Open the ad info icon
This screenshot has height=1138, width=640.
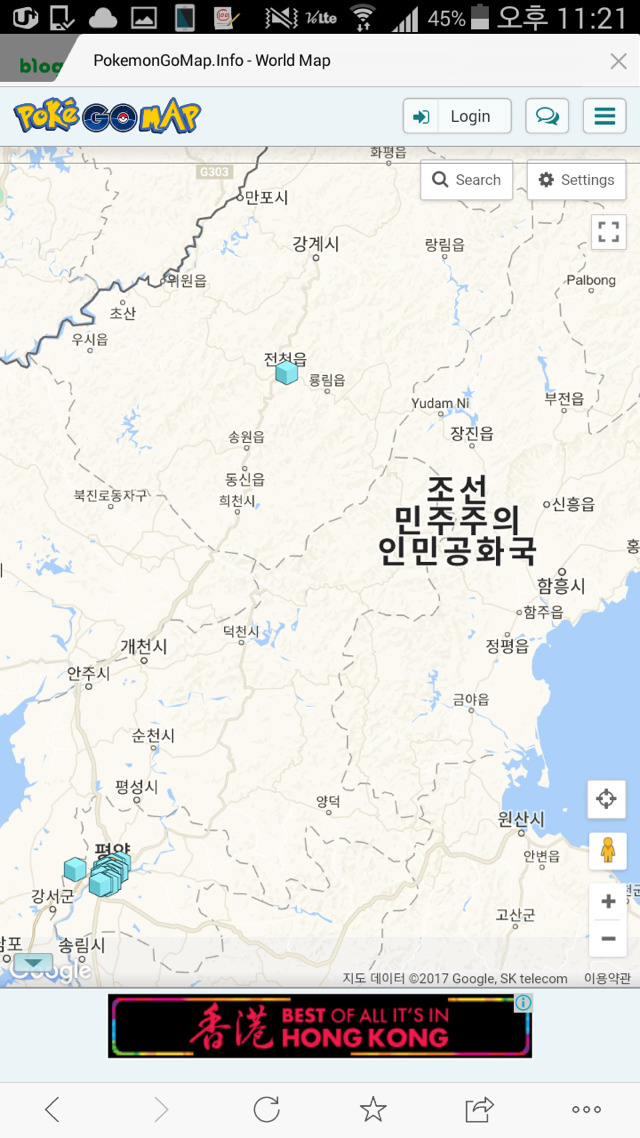point(522,1003)
